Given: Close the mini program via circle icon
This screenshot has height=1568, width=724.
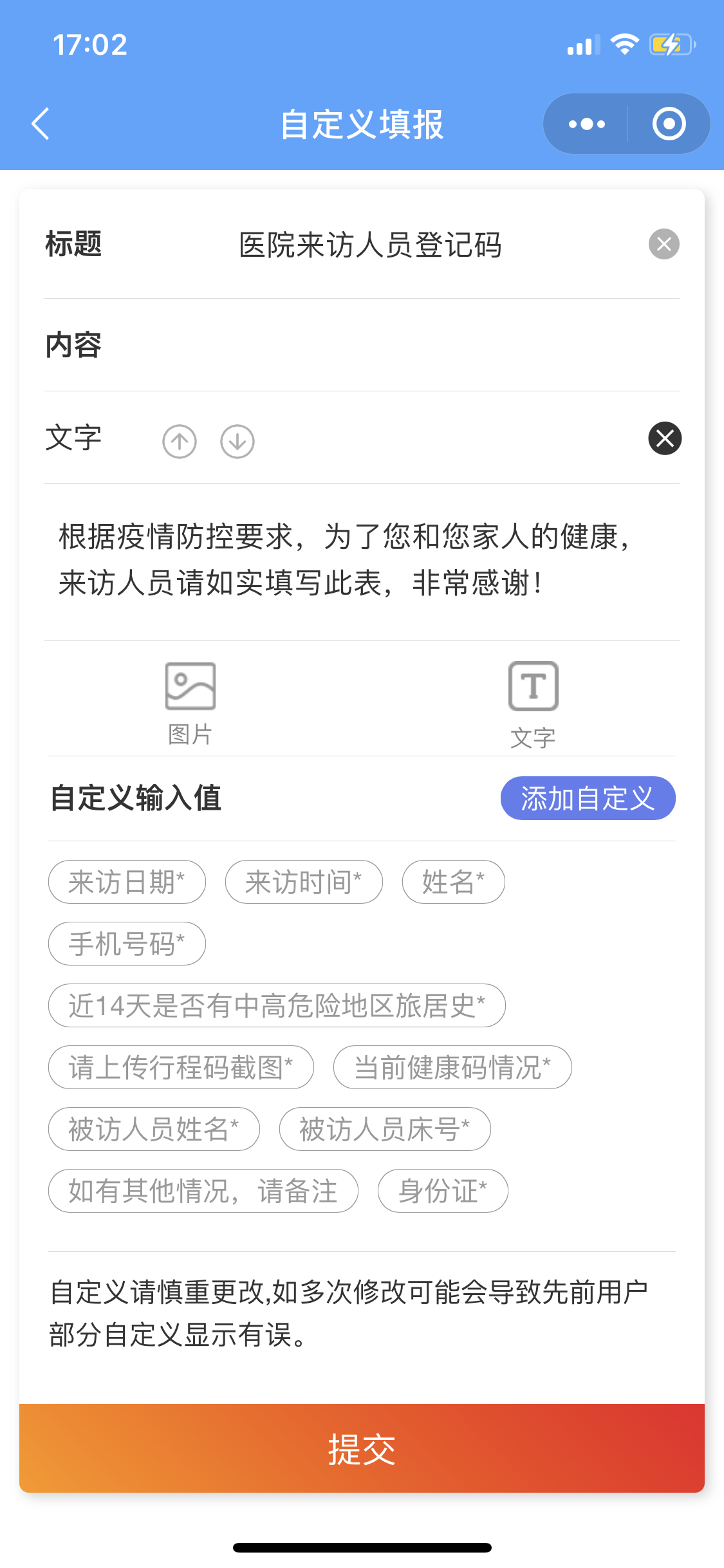Looking at the screenshot, I should 669,124.
